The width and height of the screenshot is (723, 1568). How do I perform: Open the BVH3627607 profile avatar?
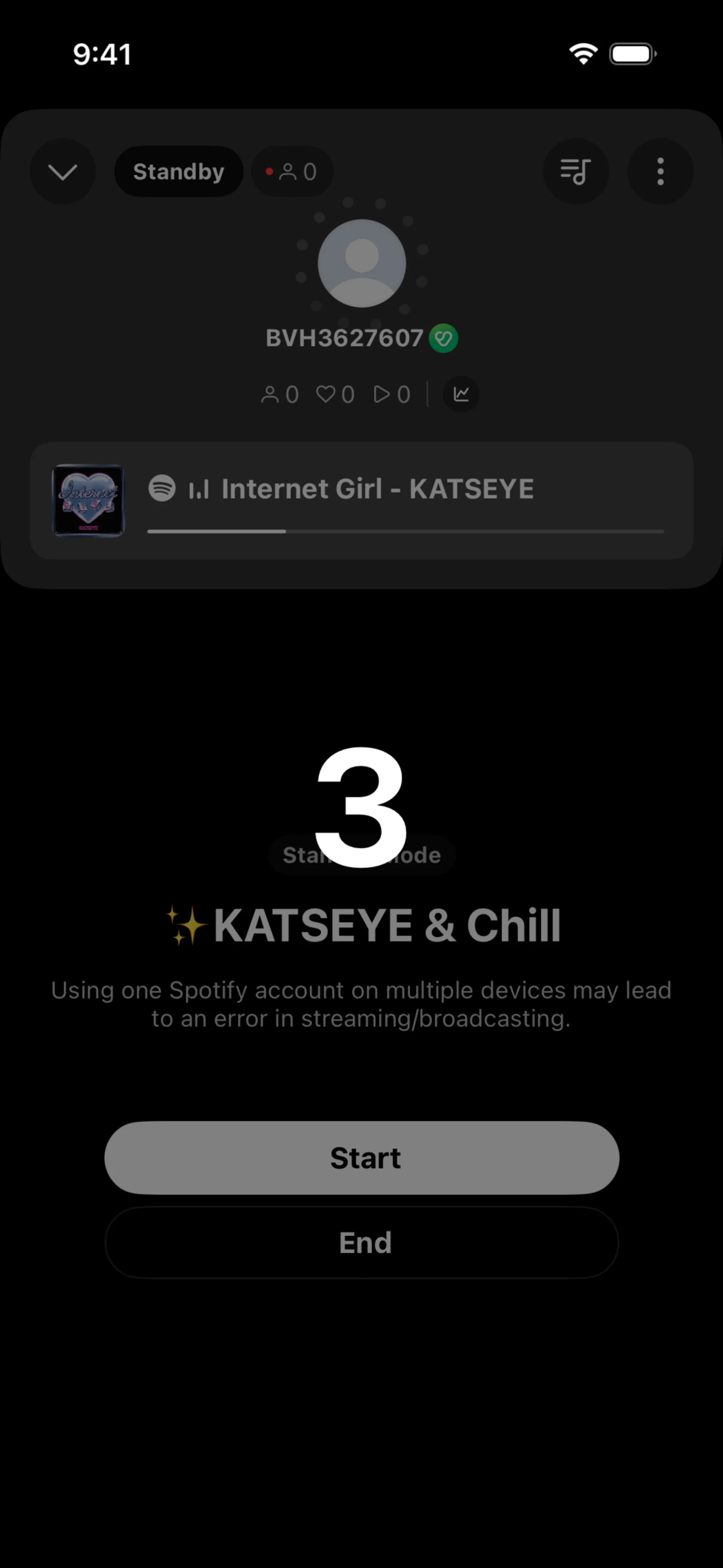pyautogui.click(x=361, y=264)
